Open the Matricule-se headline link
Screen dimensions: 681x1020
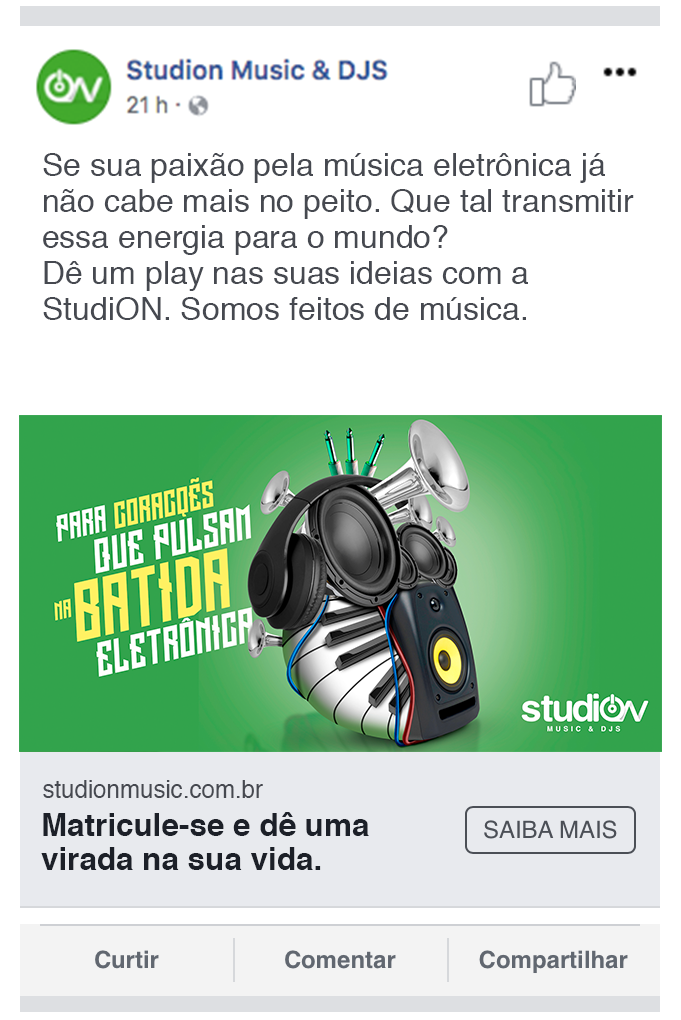(x=206, y=843)
